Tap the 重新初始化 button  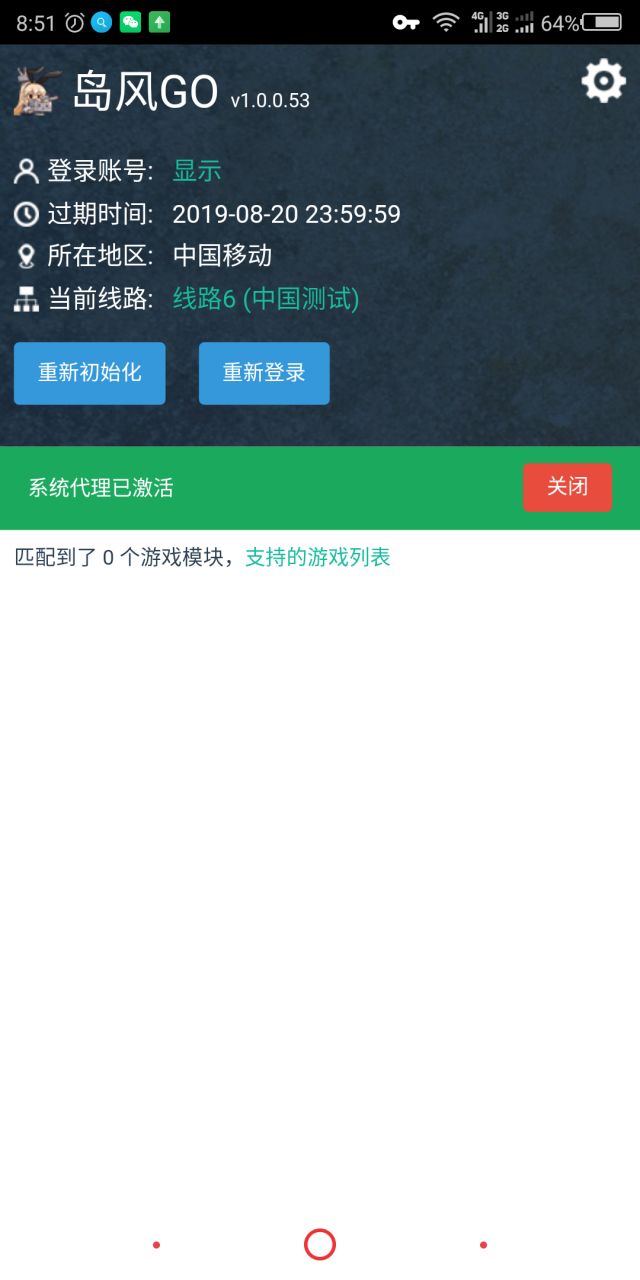[x=90, y=373]
